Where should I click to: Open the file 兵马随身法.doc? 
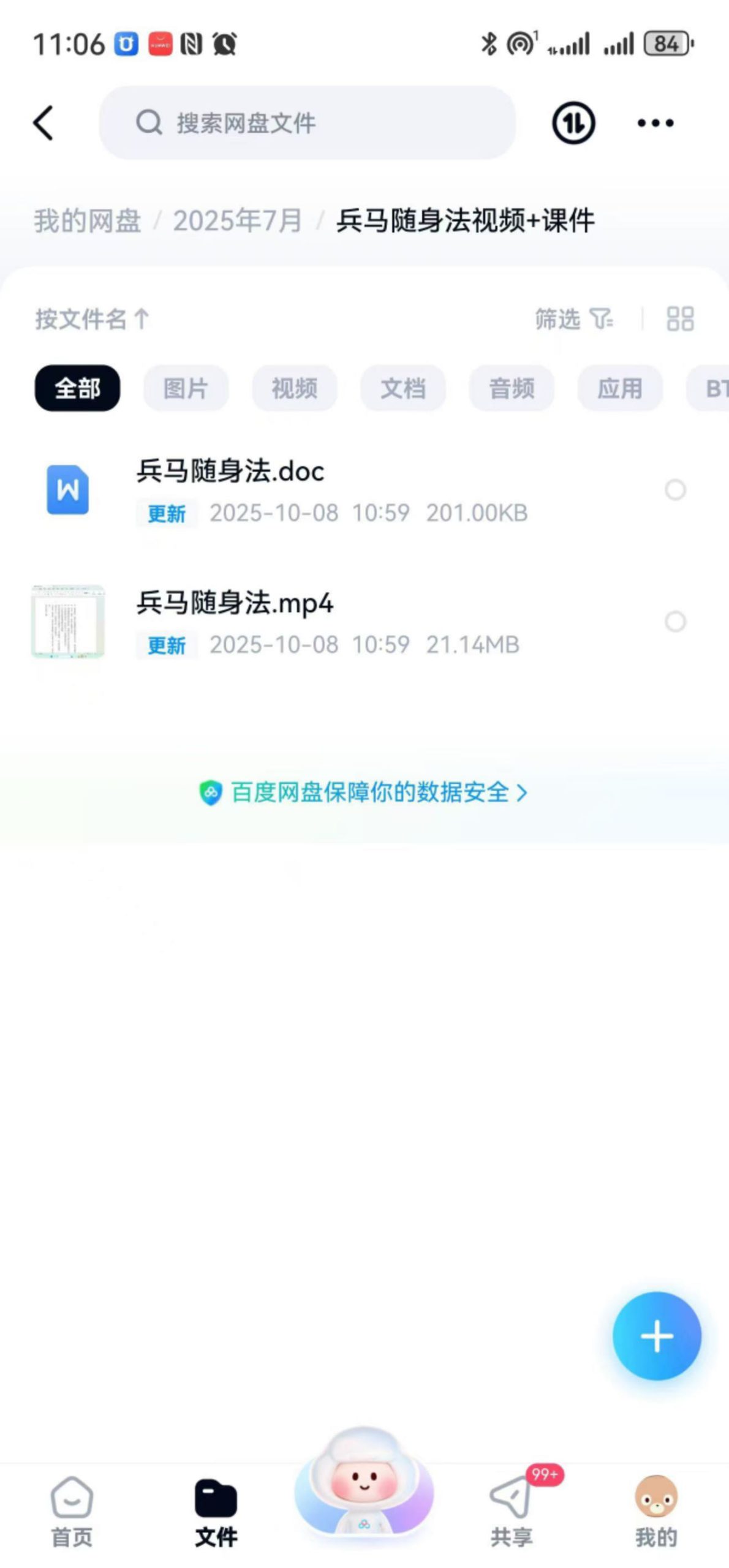click(230, 472)
